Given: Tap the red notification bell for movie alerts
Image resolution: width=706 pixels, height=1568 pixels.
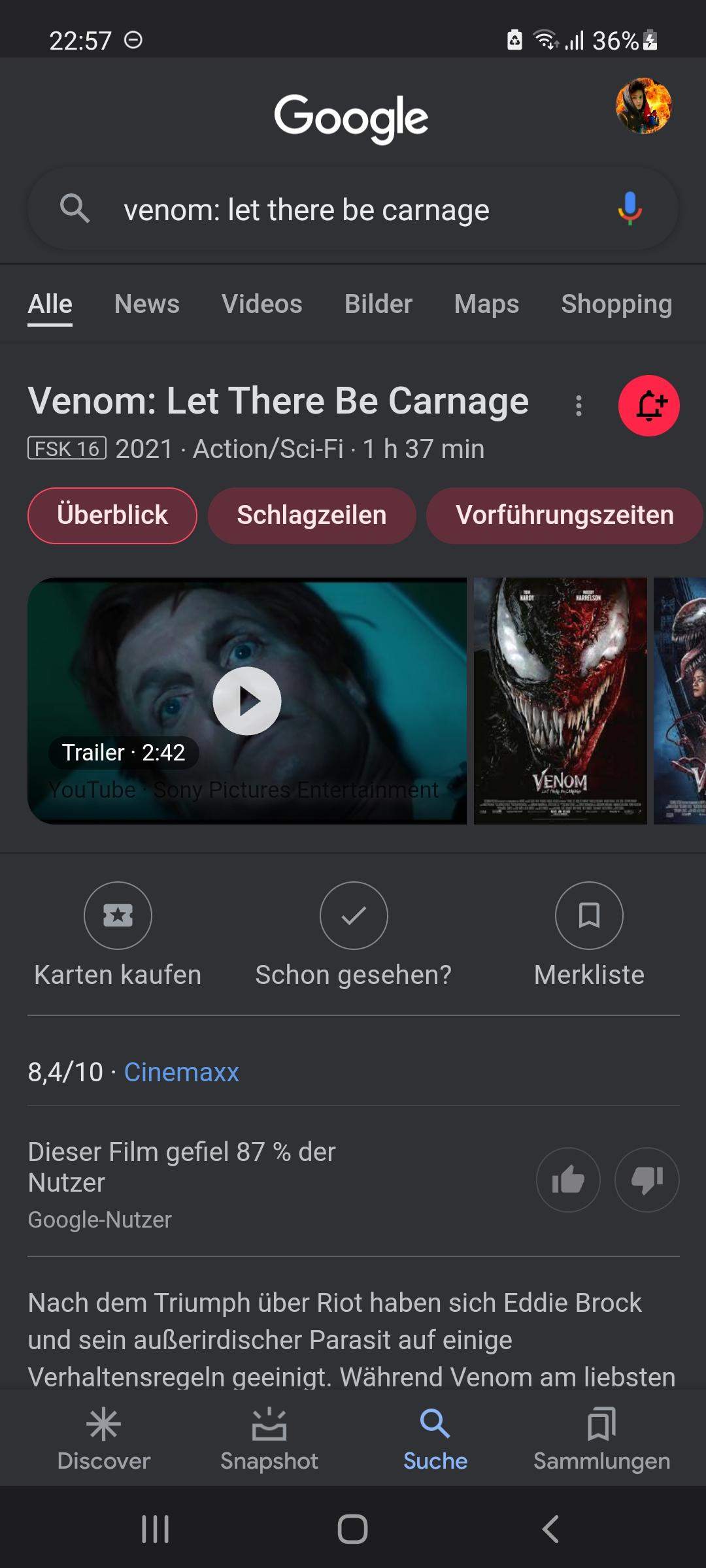Looking at the screenshot, I should coord(649,405).
